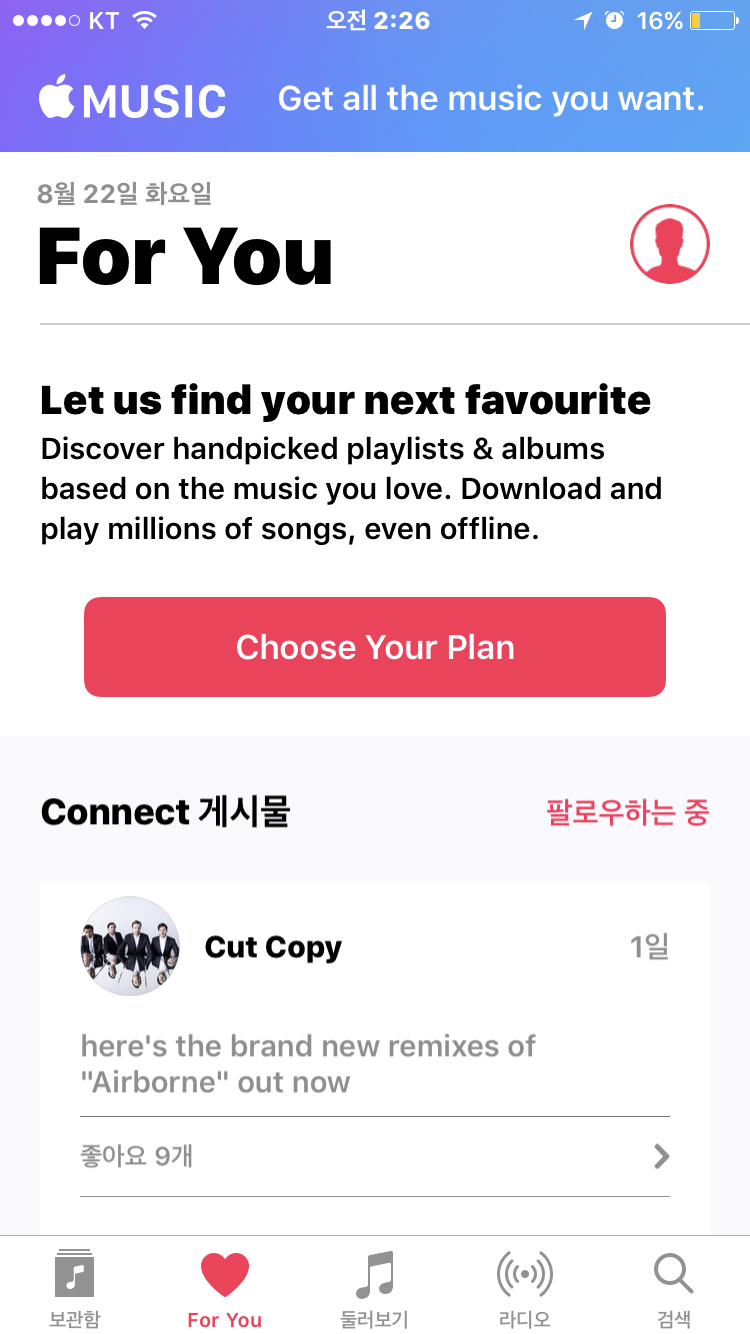
Task: View the 좋아요 9개 likes row
Action: coord(375,1157)
